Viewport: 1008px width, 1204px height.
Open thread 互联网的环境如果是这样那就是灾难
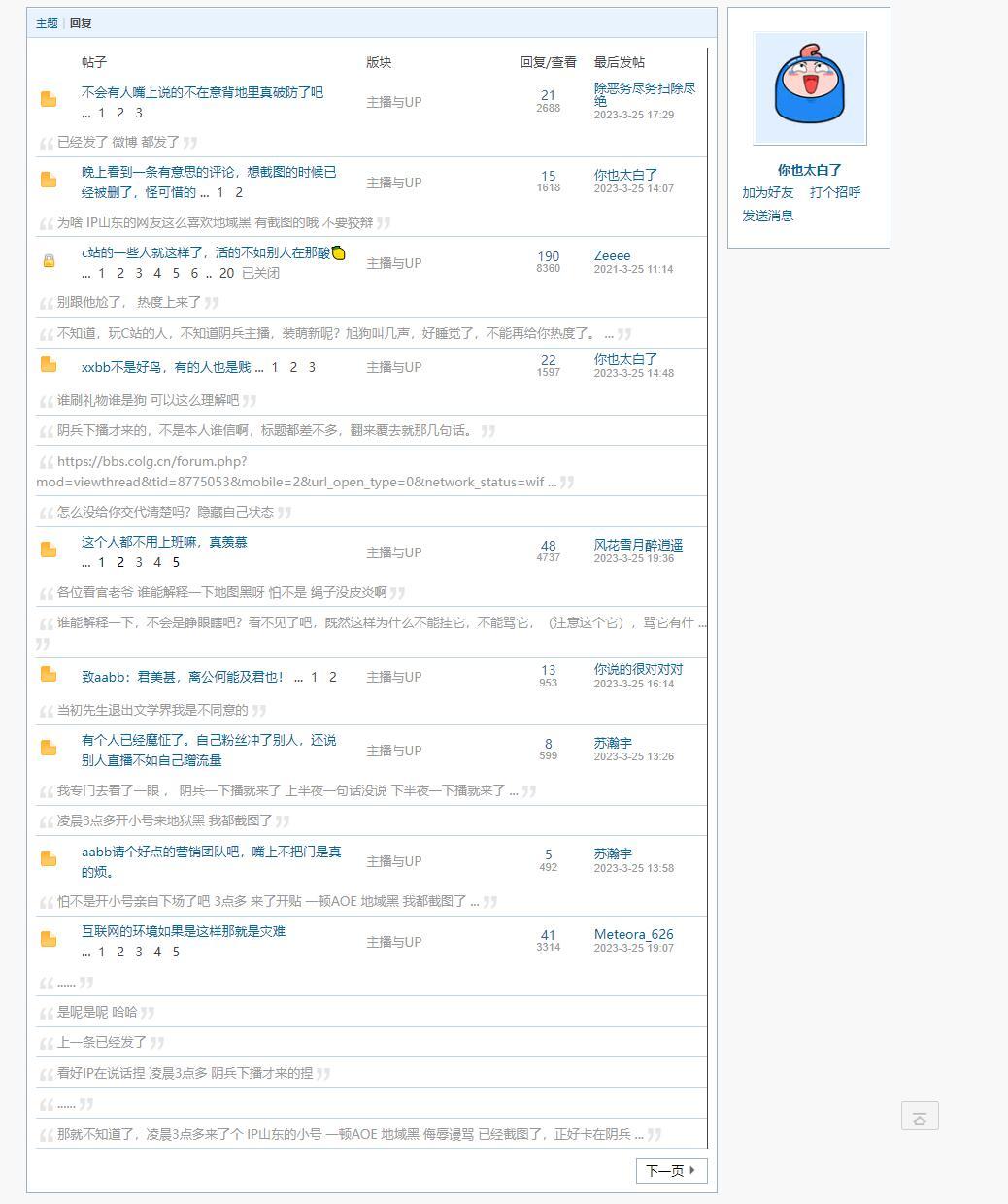[x=184, y=931]
